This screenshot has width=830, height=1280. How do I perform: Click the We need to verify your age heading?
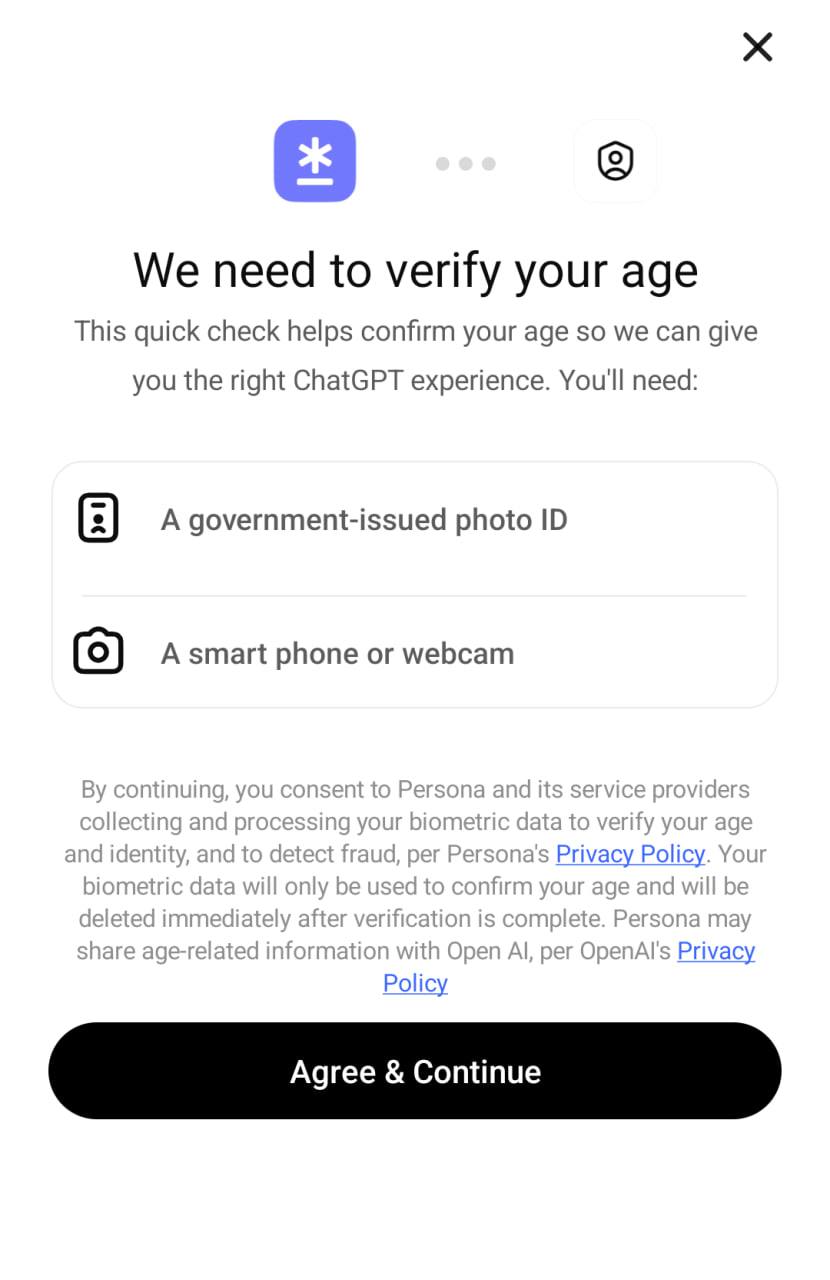pyautogui.click(x=415, y=270)
